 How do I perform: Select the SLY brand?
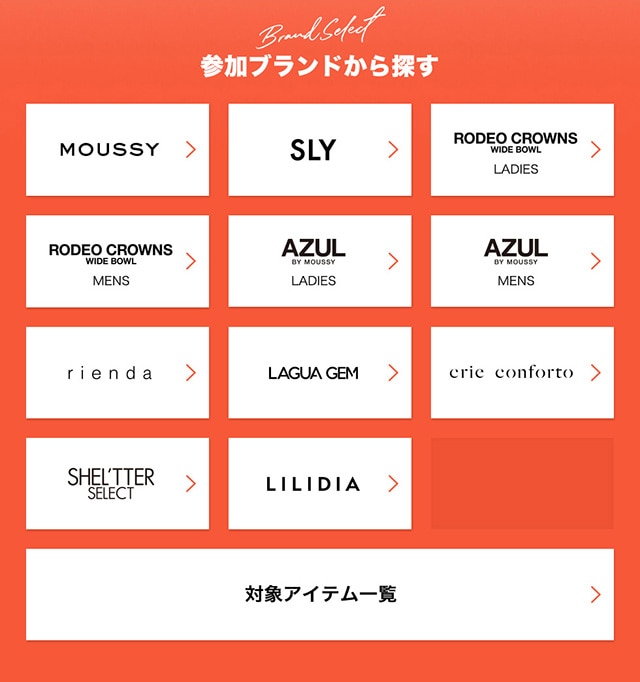click(x=320, y=150)
